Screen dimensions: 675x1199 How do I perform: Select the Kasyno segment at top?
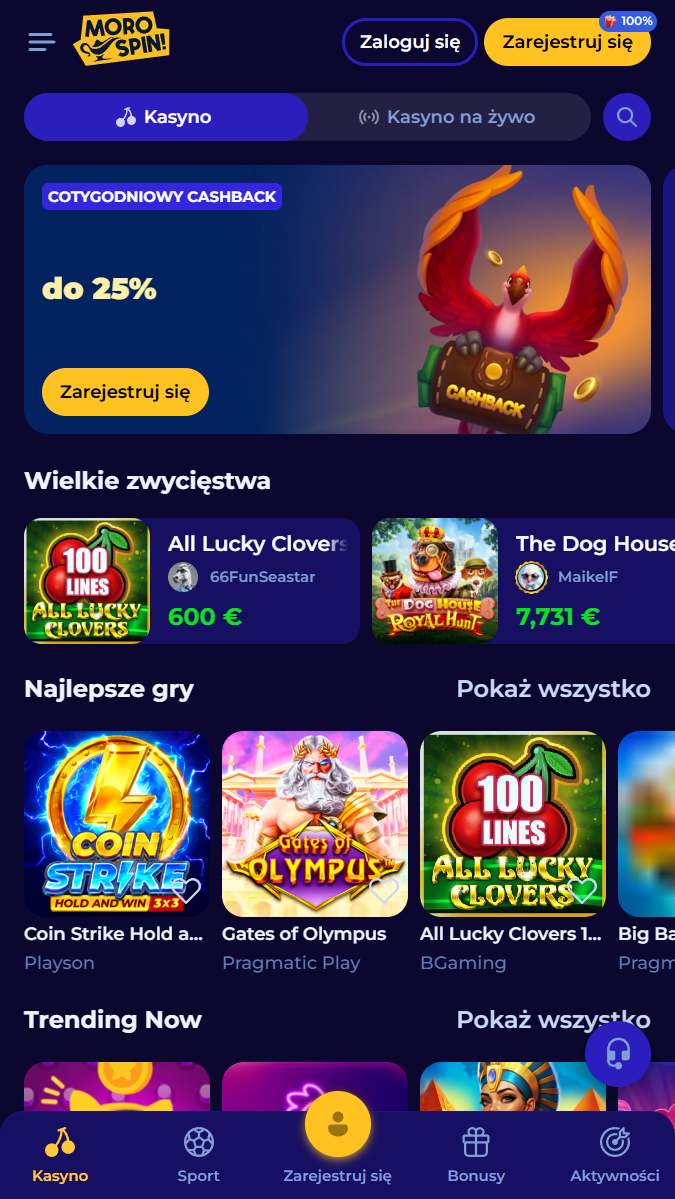(x=166, y=117)
